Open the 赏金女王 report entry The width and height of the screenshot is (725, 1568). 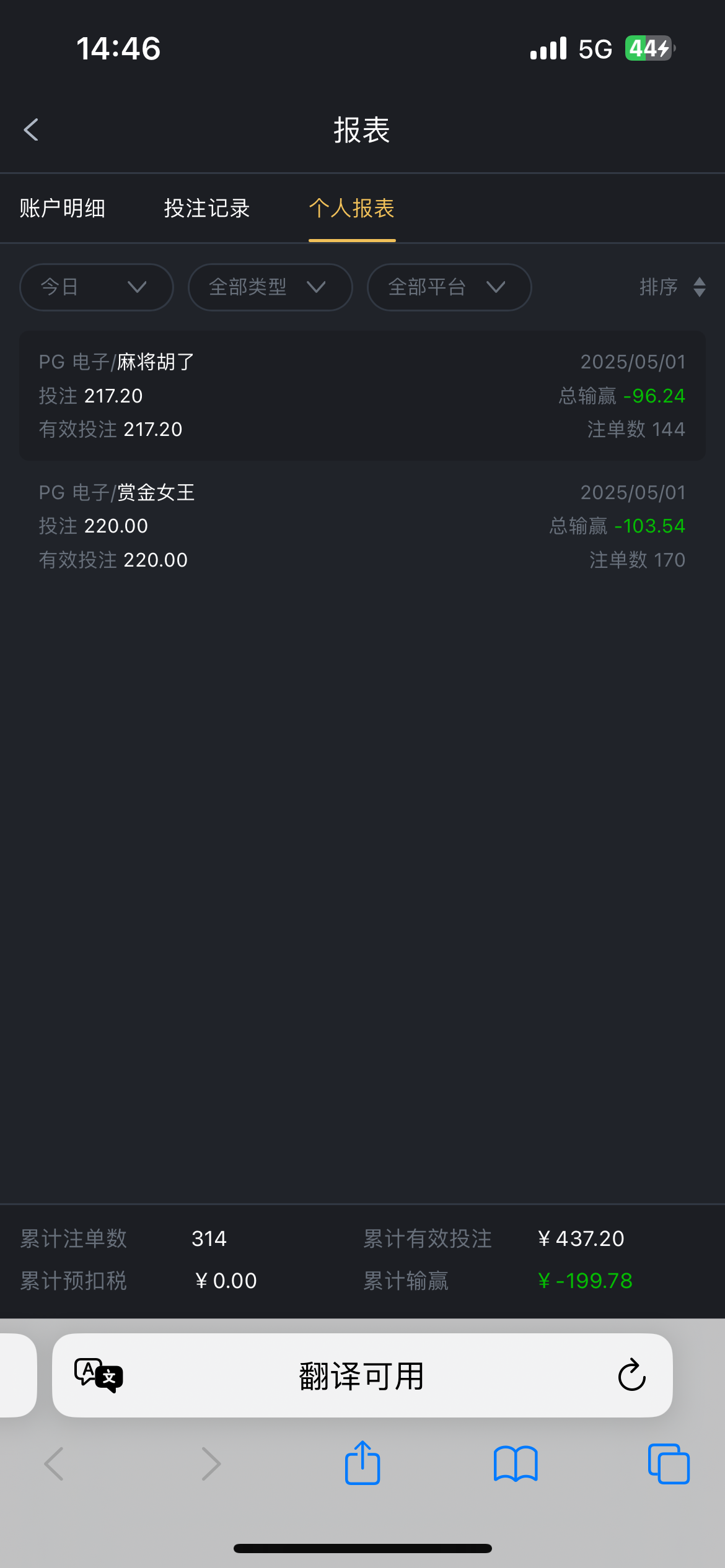click(x=362, y=526)
